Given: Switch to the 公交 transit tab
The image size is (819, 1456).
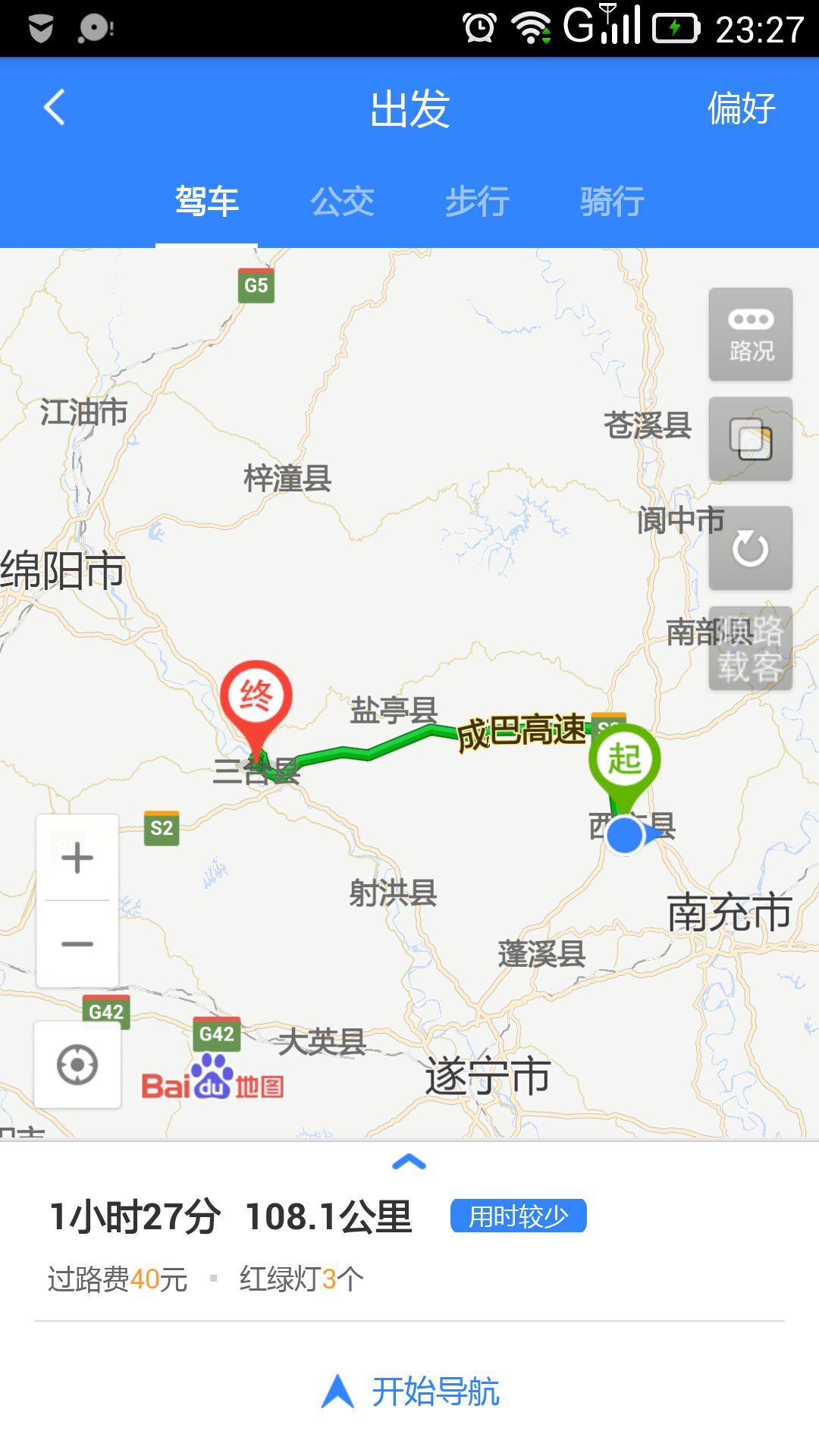Looking at the screenshot, I should coord(342,202).
